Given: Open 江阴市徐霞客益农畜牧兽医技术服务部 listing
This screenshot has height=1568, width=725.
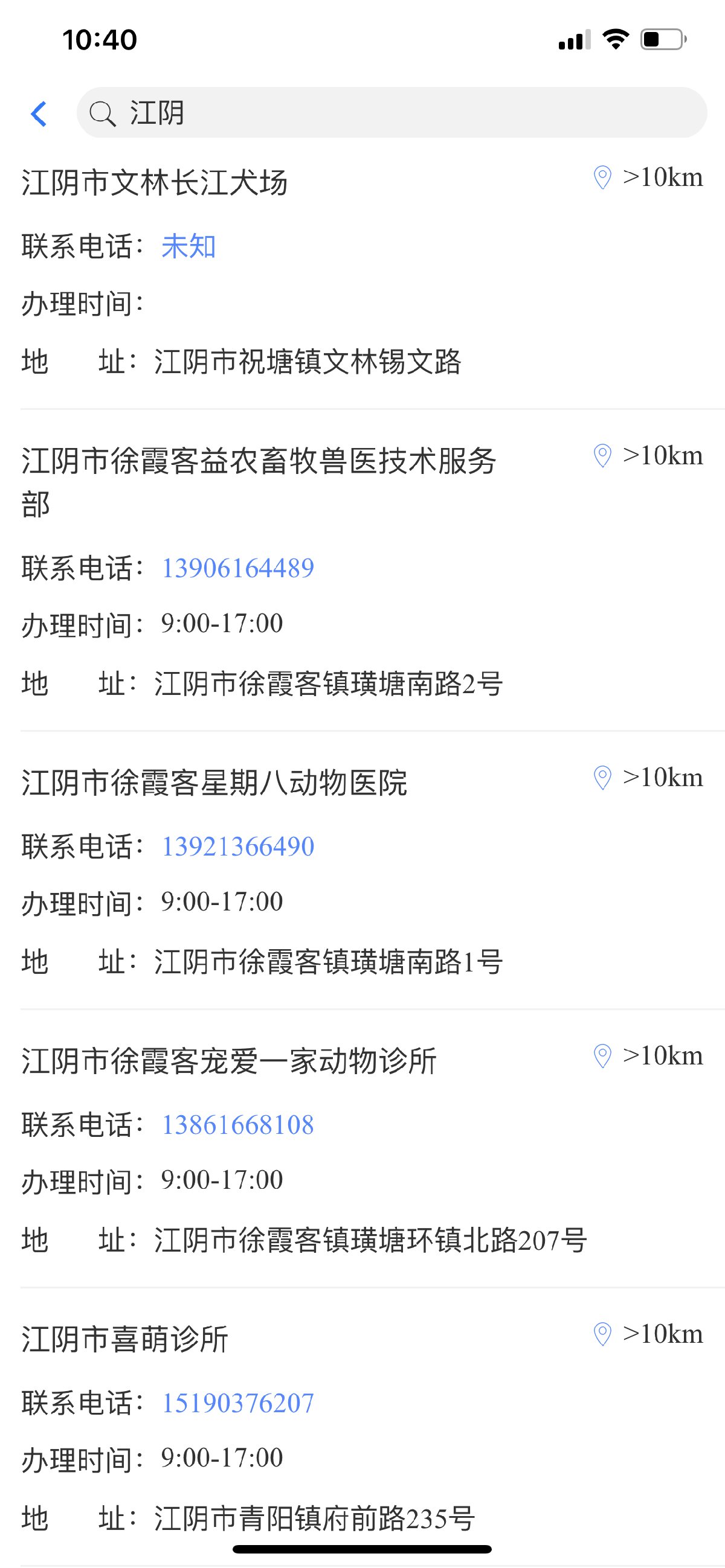Looking at the screenshot, I should (x=259, y=461).
